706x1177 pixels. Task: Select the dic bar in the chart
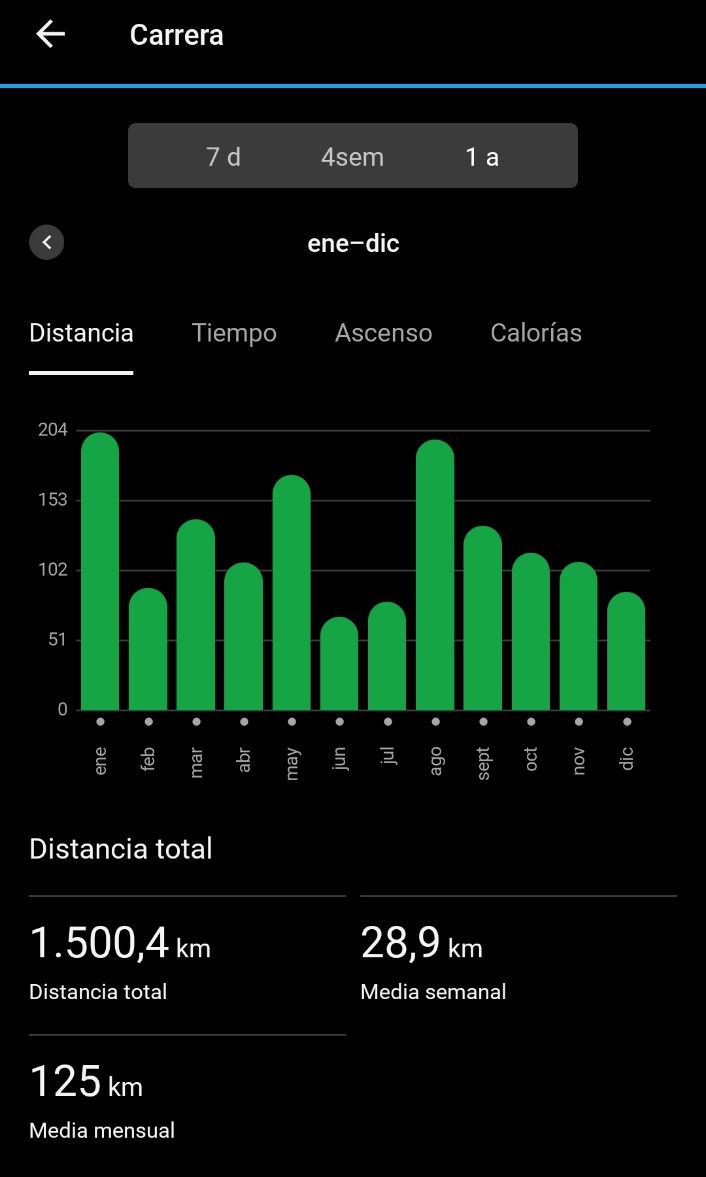coord(626,652)
